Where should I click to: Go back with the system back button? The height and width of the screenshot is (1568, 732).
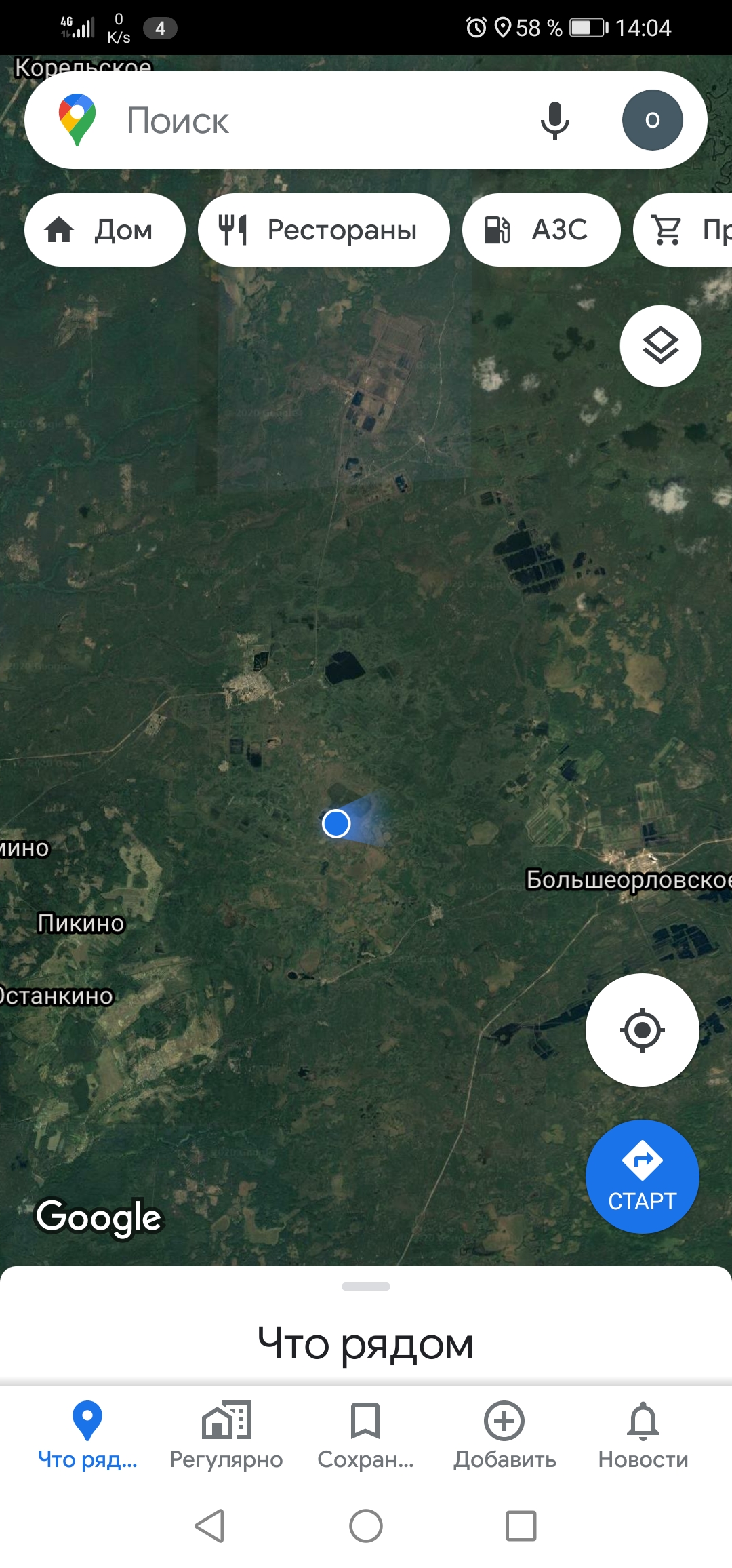209,1526
